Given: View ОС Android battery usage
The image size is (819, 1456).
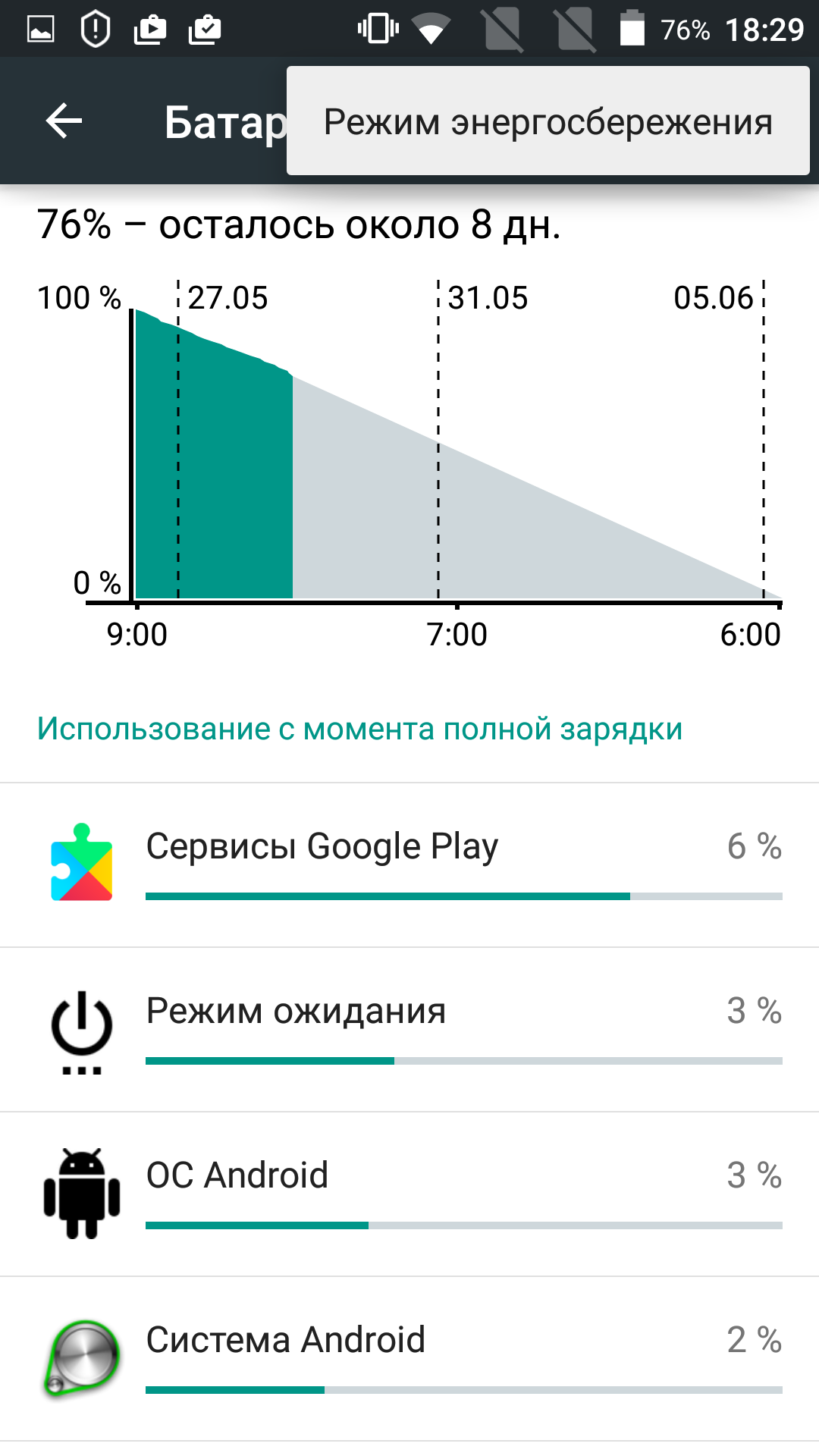Looking at the screenshot, I should pos(409,1194).
